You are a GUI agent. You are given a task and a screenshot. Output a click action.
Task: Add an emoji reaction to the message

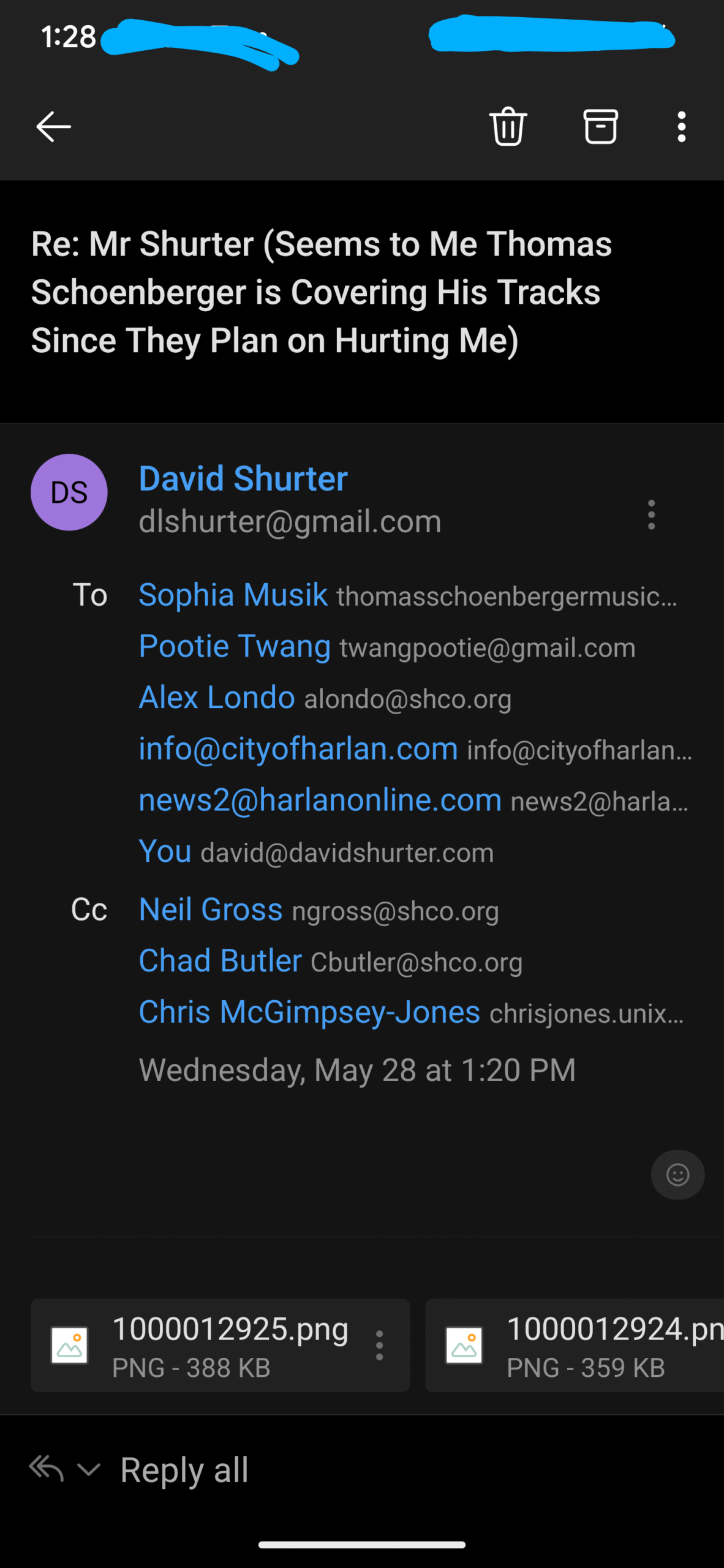(677, 1175)
